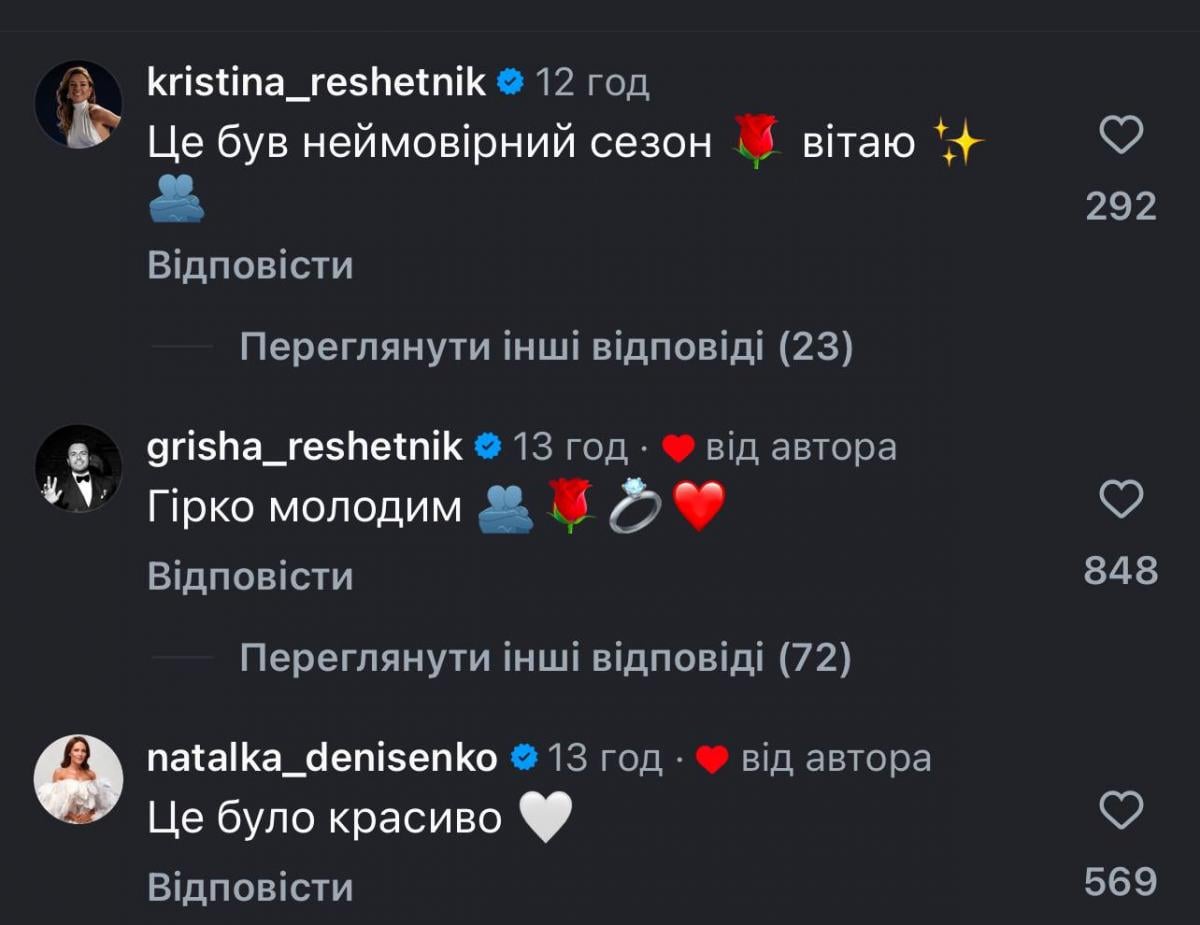Like grisha_reshetnik's comment

coord(1121,498)
